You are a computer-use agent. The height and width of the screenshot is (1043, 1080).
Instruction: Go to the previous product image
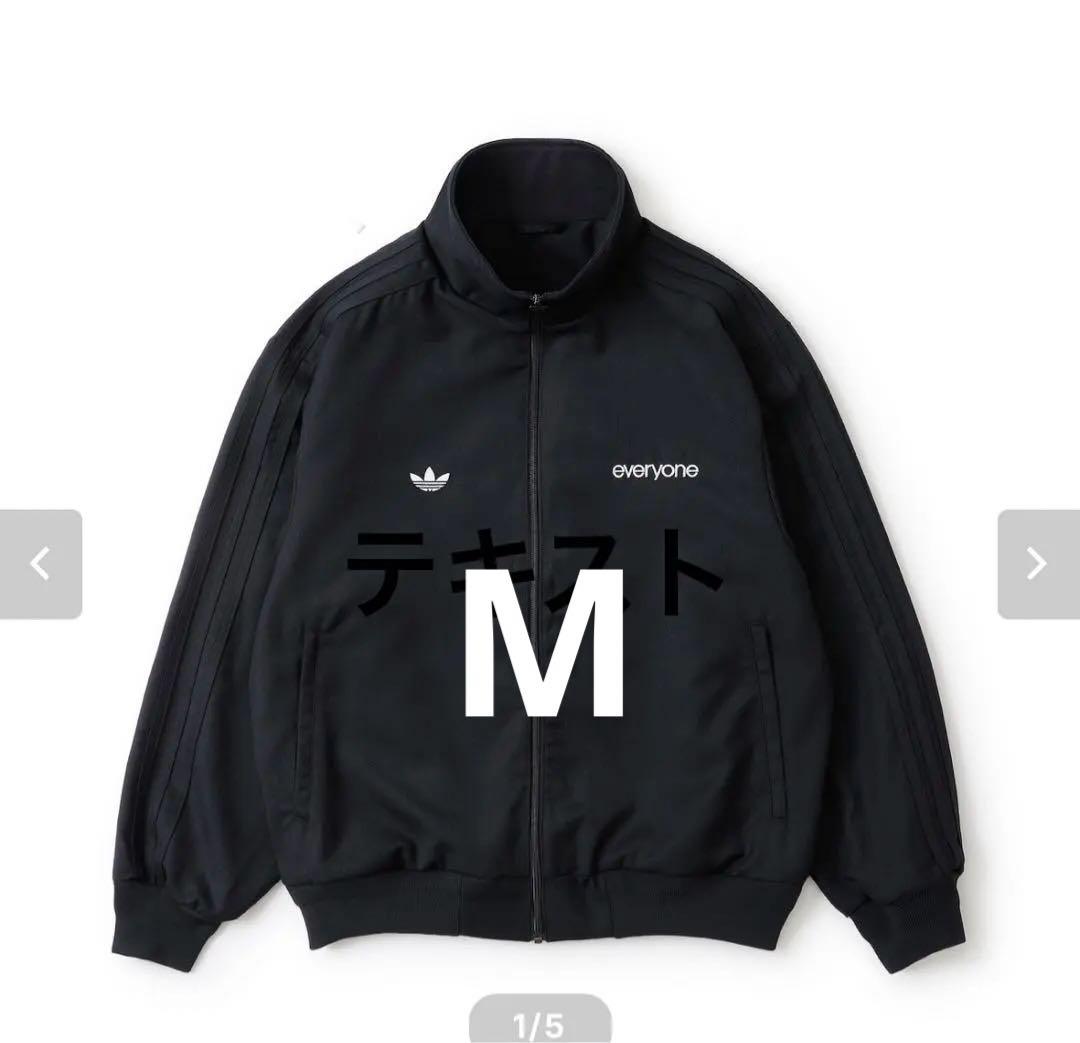coord(40,564)
